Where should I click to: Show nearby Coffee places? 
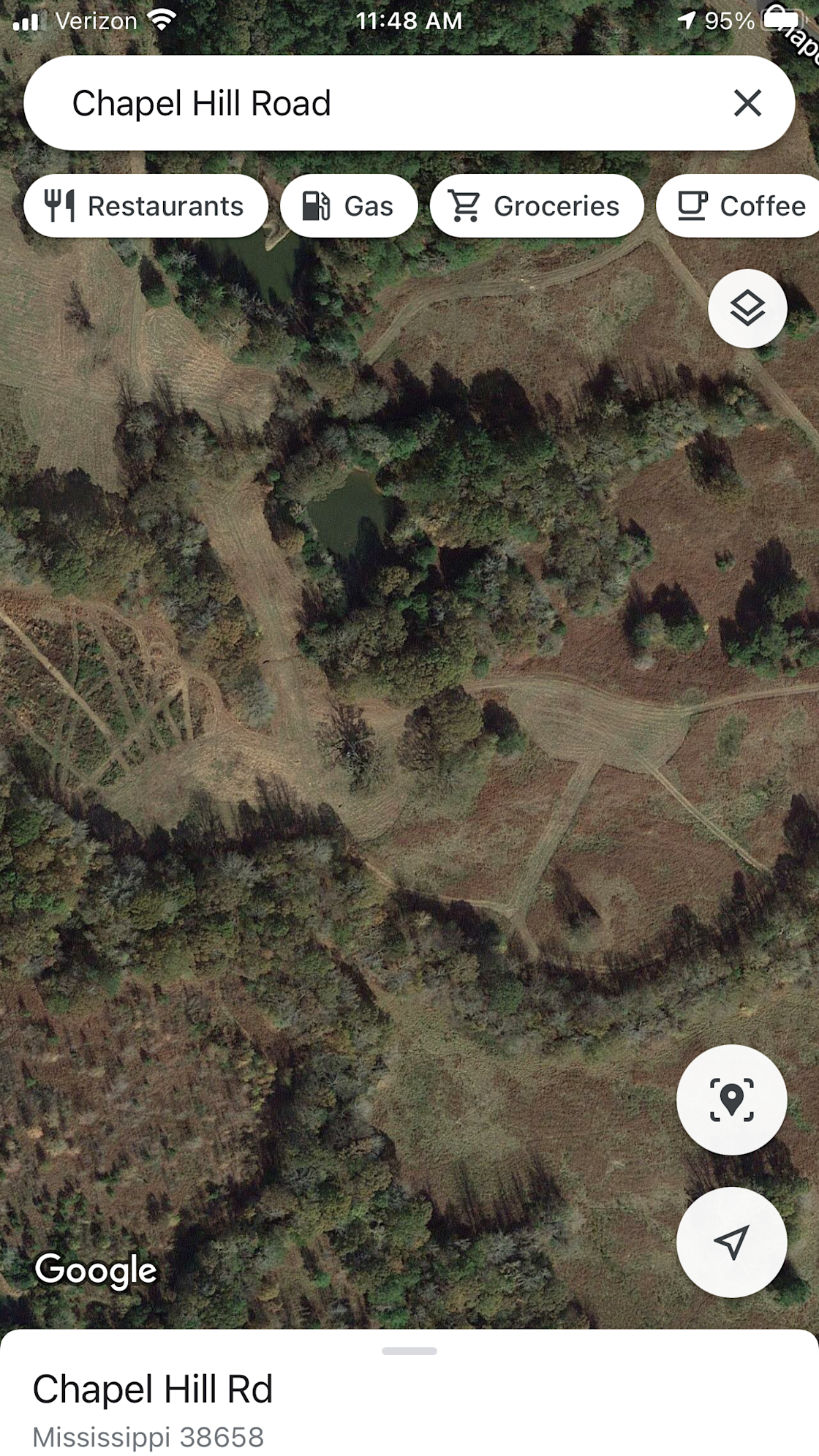pyautogui.click(x=739, y=206)
